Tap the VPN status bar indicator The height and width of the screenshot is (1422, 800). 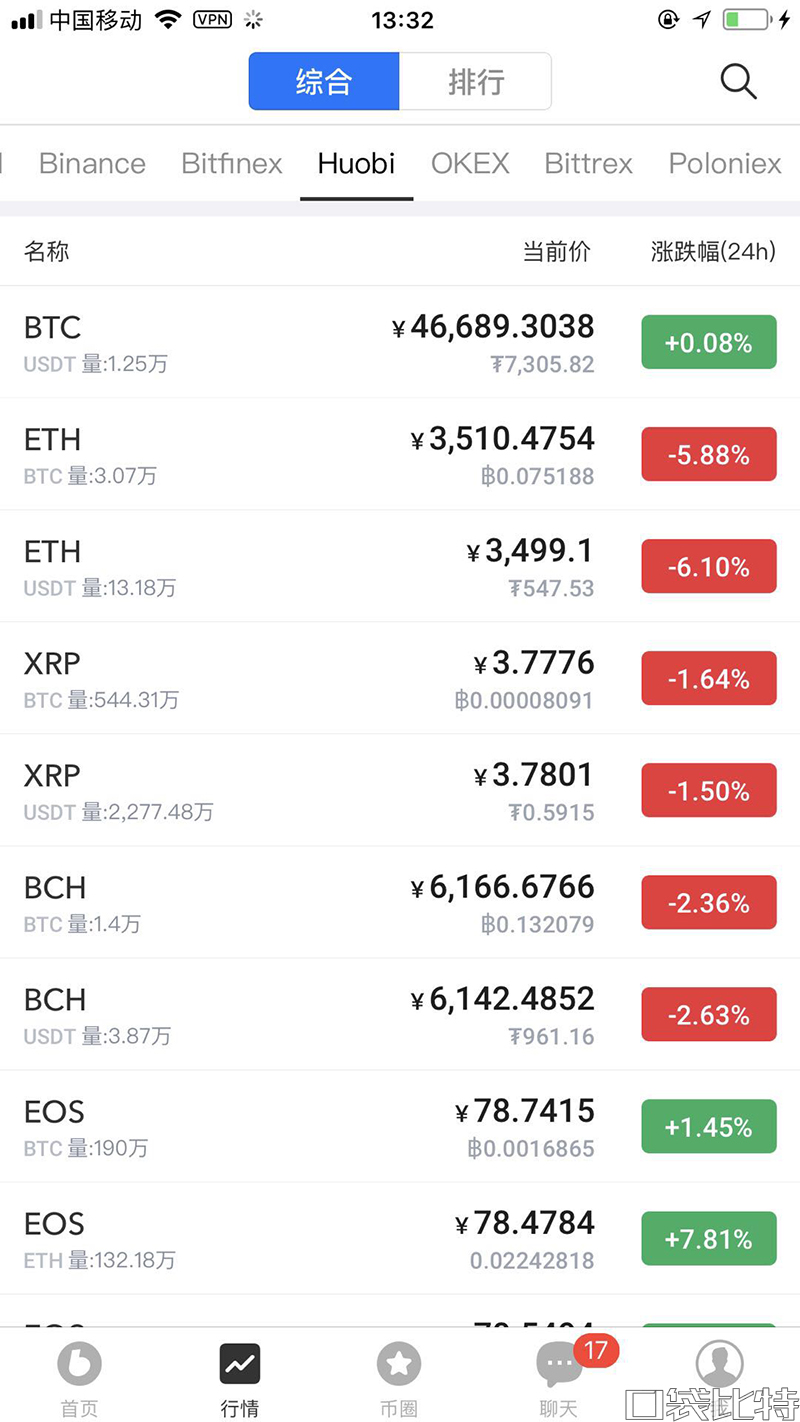click(212, 19)
